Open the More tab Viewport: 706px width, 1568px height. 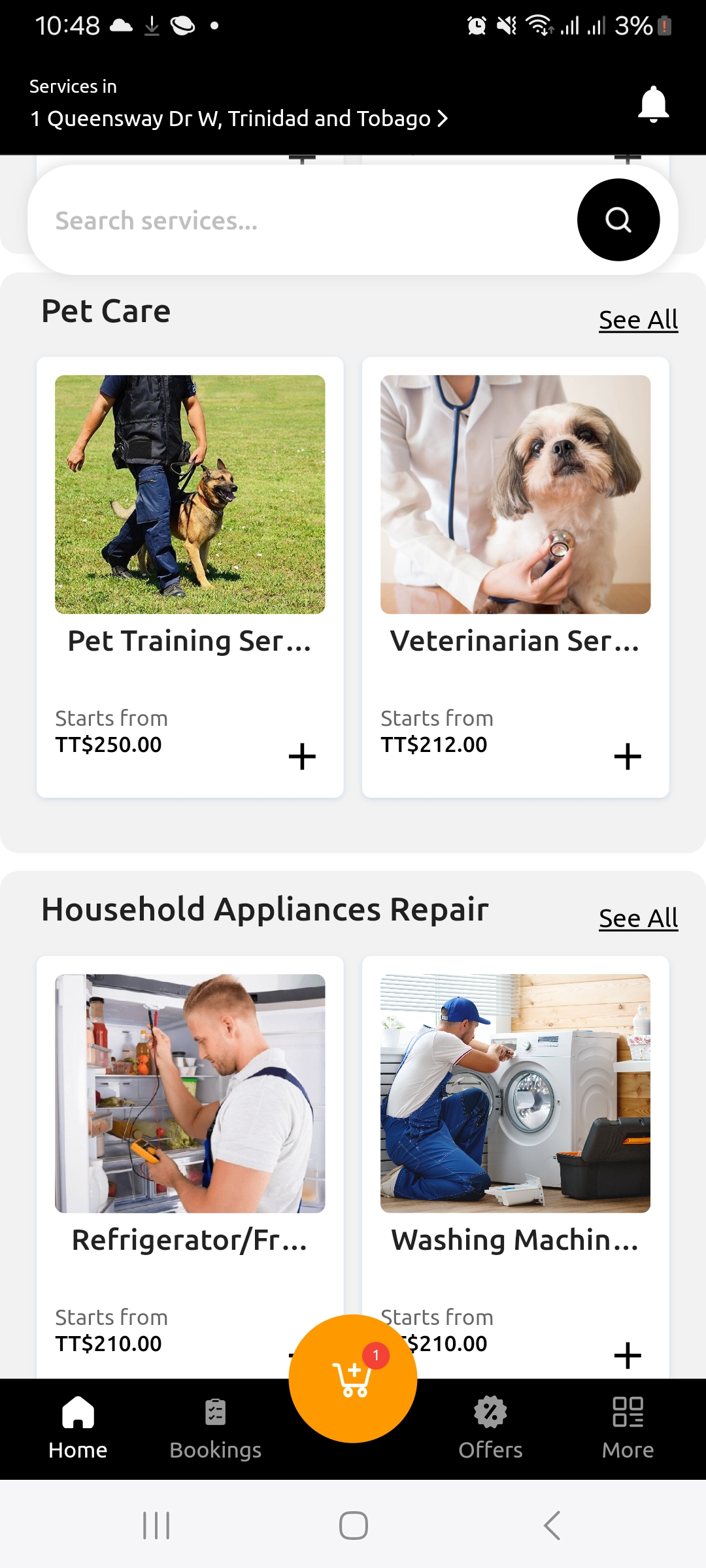628,1428
